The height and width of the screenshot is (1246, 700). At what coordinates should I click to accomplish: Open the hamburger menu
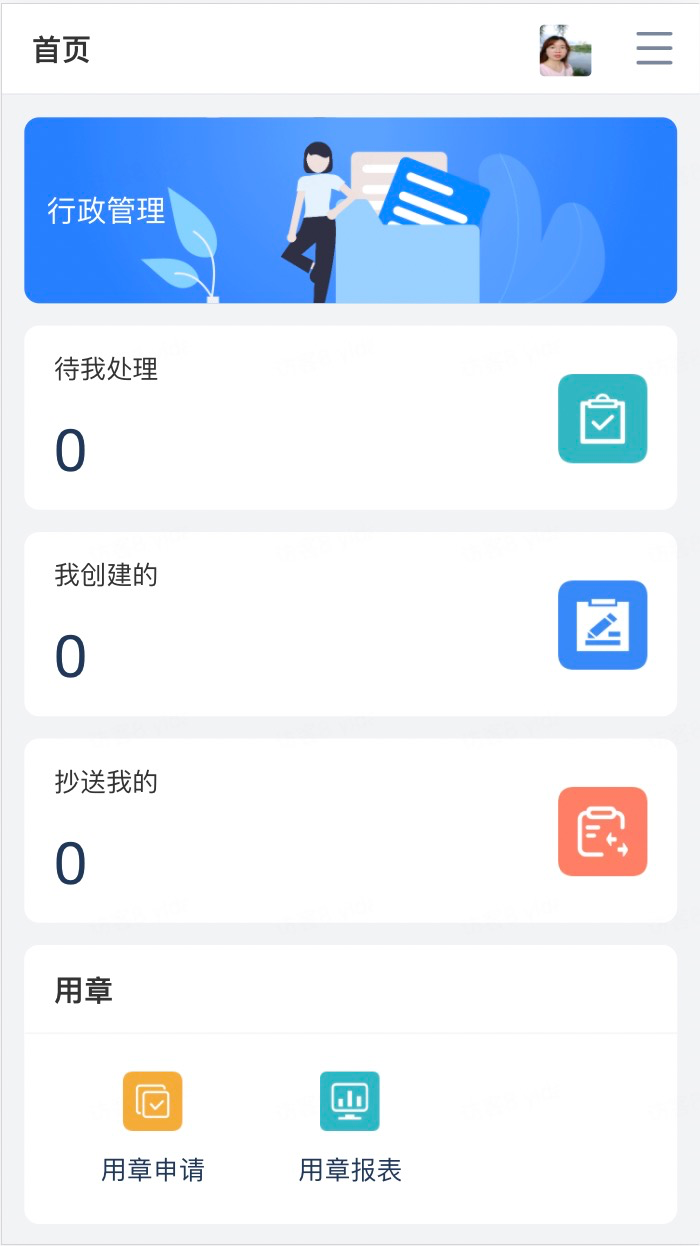654,48
